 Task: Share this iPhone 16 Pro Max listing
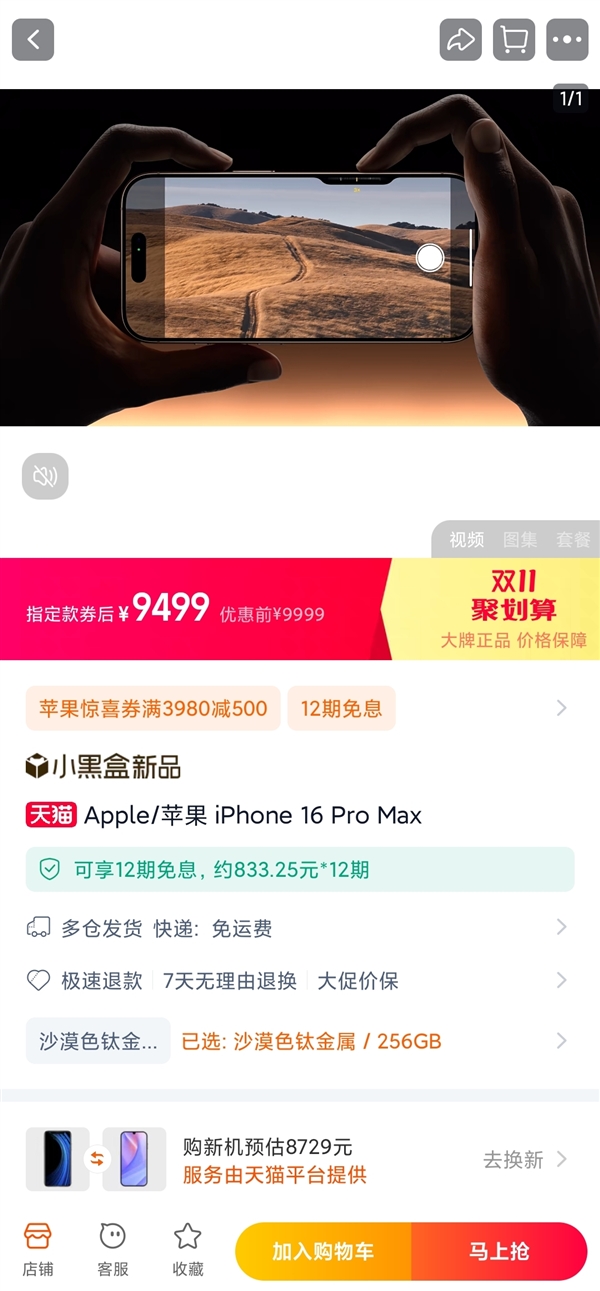460,40
